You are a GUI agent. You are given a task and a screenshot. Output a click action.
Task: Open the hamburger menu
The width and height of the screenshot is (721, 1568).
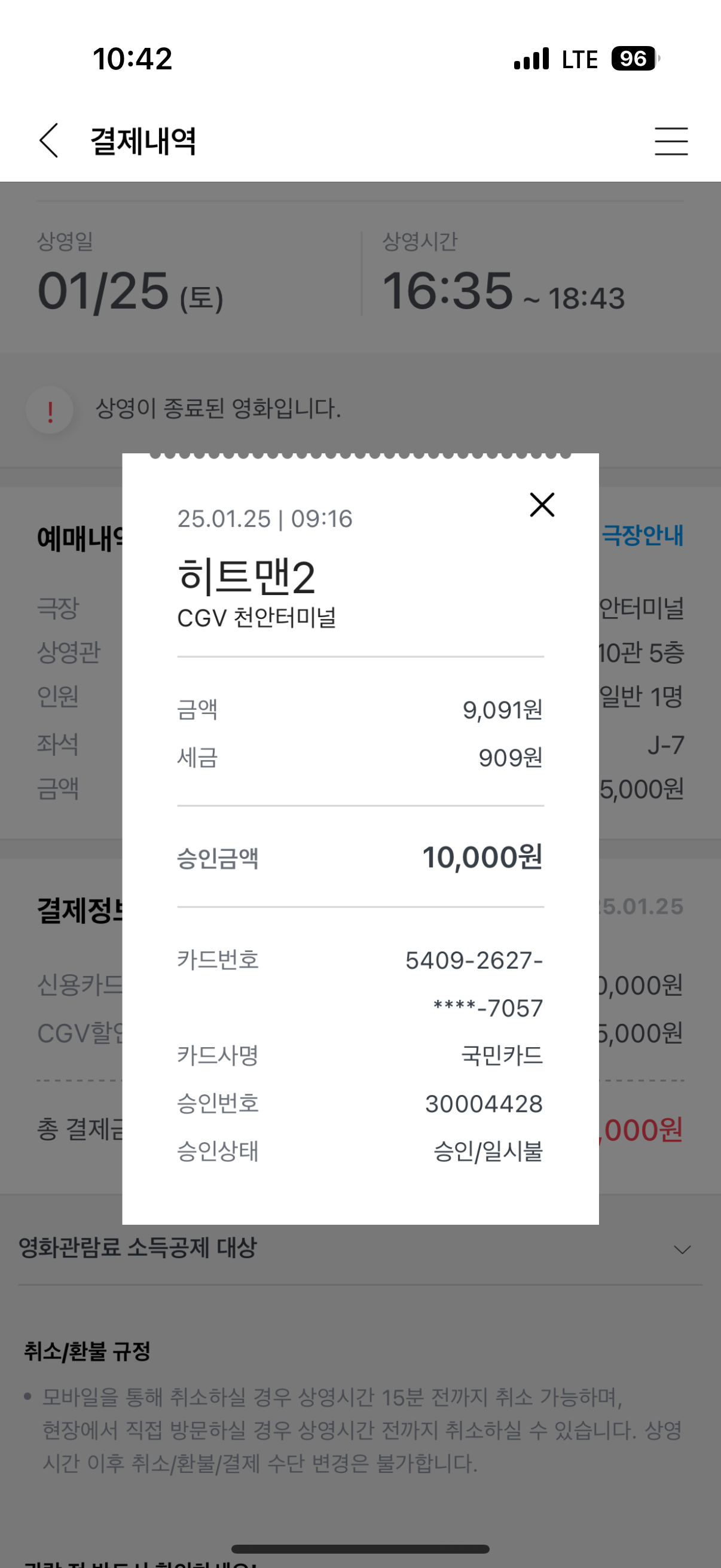pyautogui.click(x=671, y=141)
